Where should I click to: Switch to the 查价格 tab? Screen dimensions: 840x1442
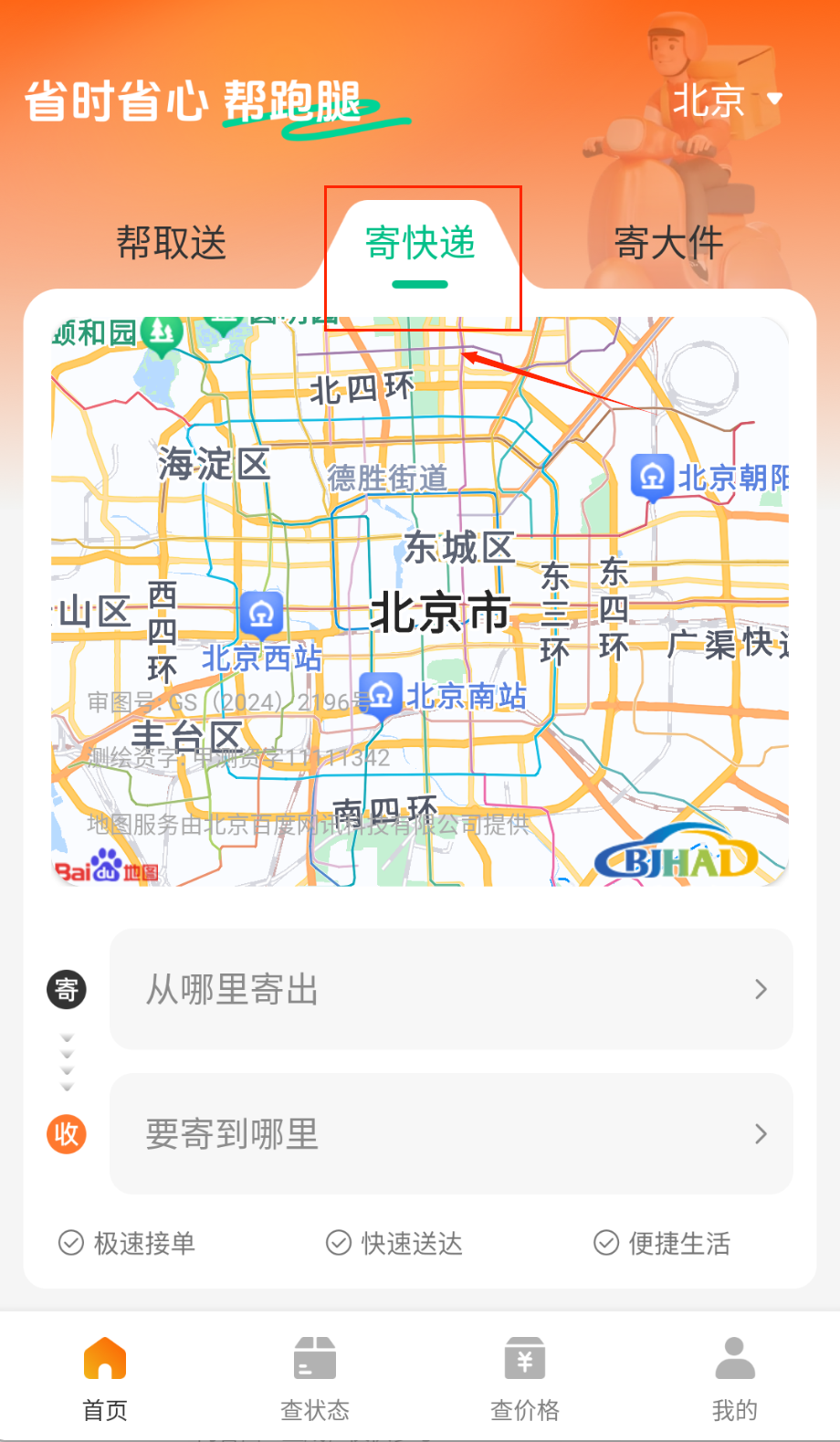pyautogui.click(x=525, y=1378)
